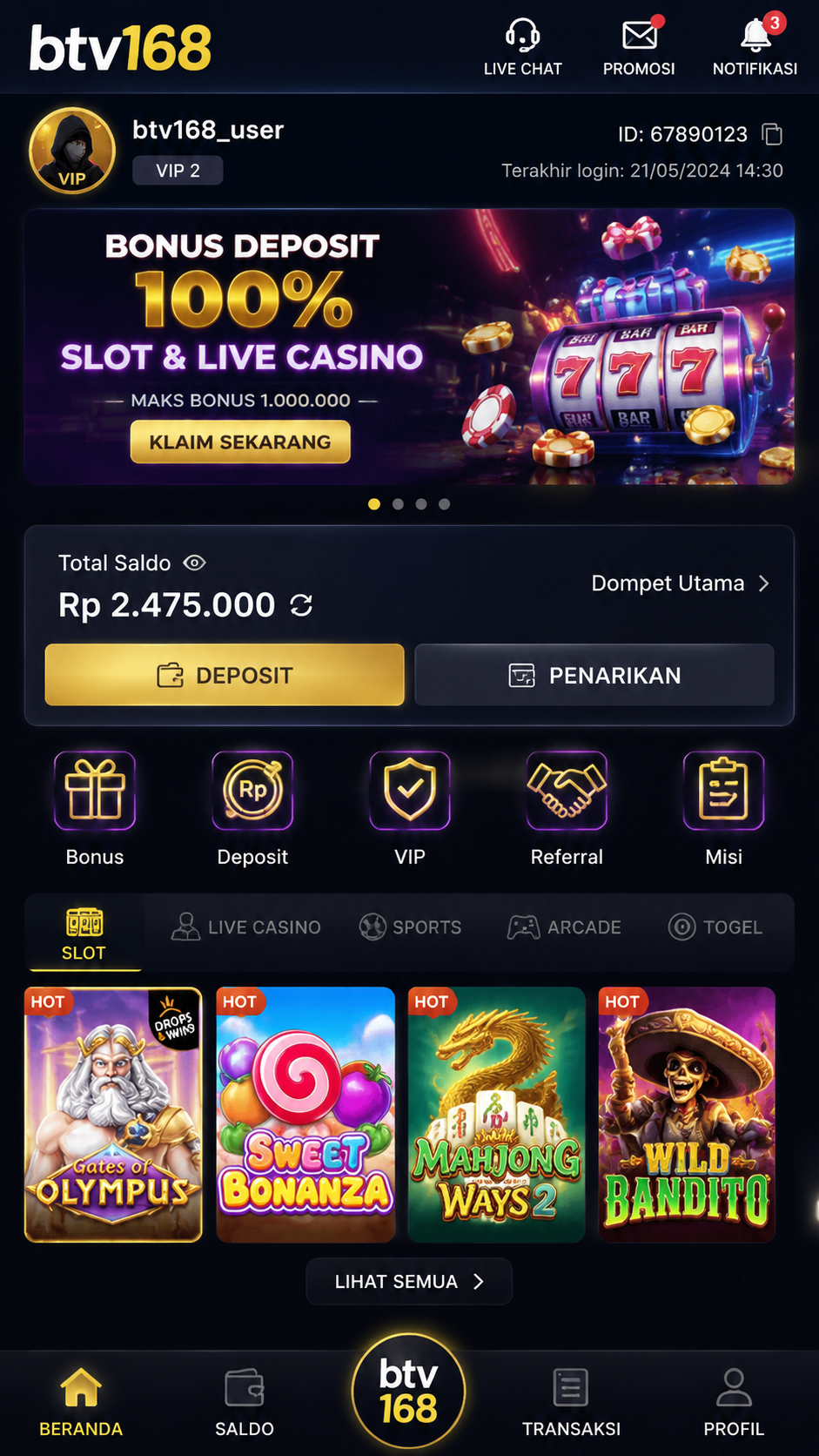Viewport: 819px width, 1456px height.
Task: Copy the user ID number
Action: pos(772,134)
